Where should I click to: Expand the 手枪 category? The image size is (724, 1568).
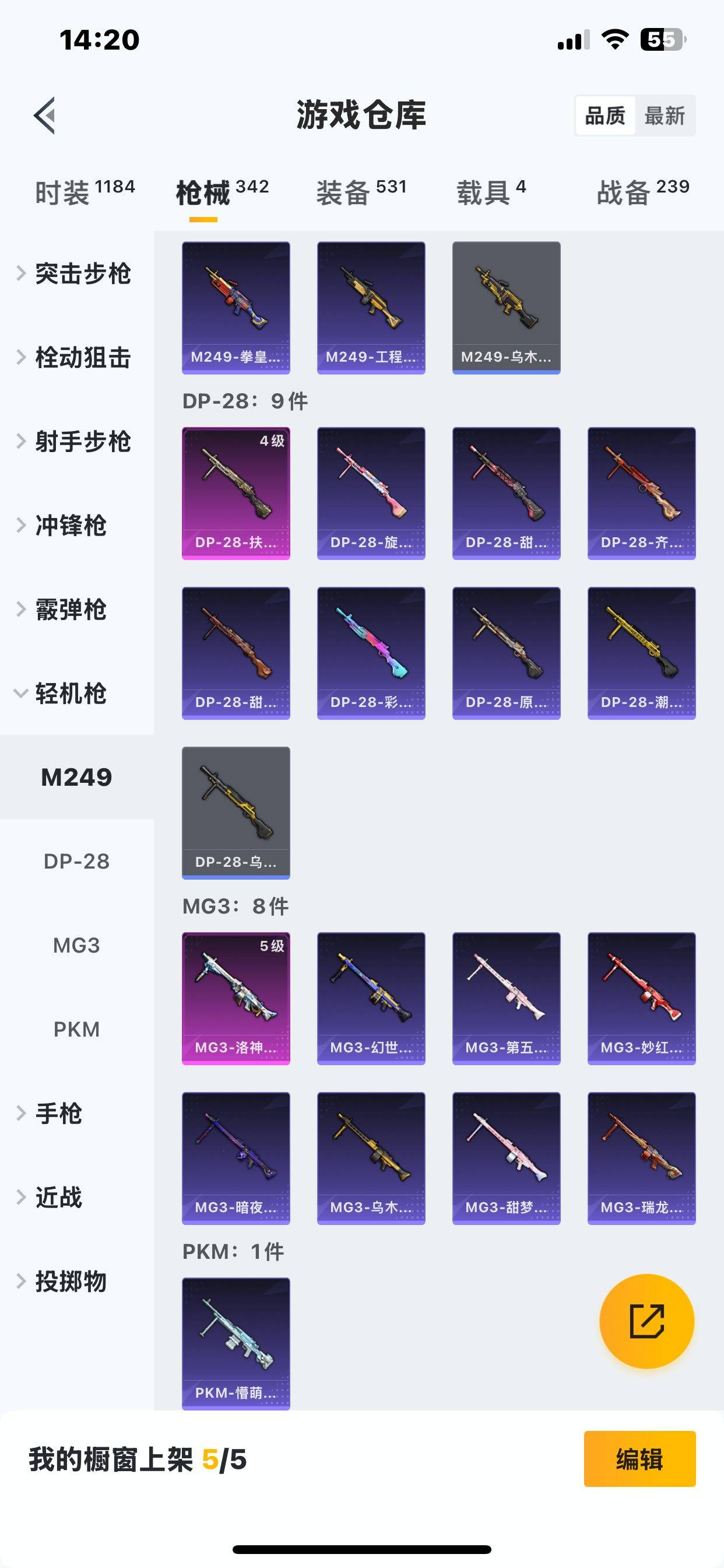(x=58, y=1114)
